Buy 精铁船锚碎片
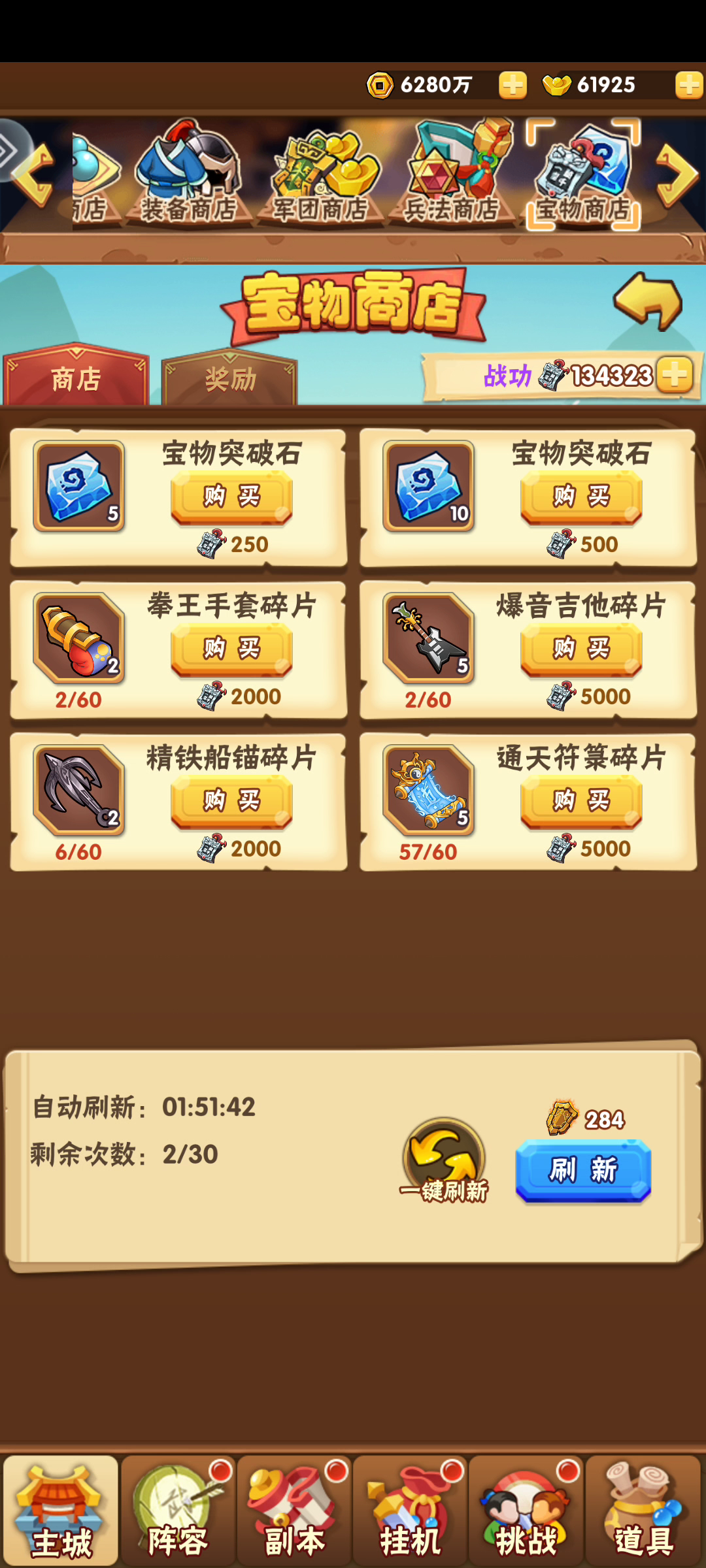Screen dimensions: 706x1568 click(x=231, y=802)
